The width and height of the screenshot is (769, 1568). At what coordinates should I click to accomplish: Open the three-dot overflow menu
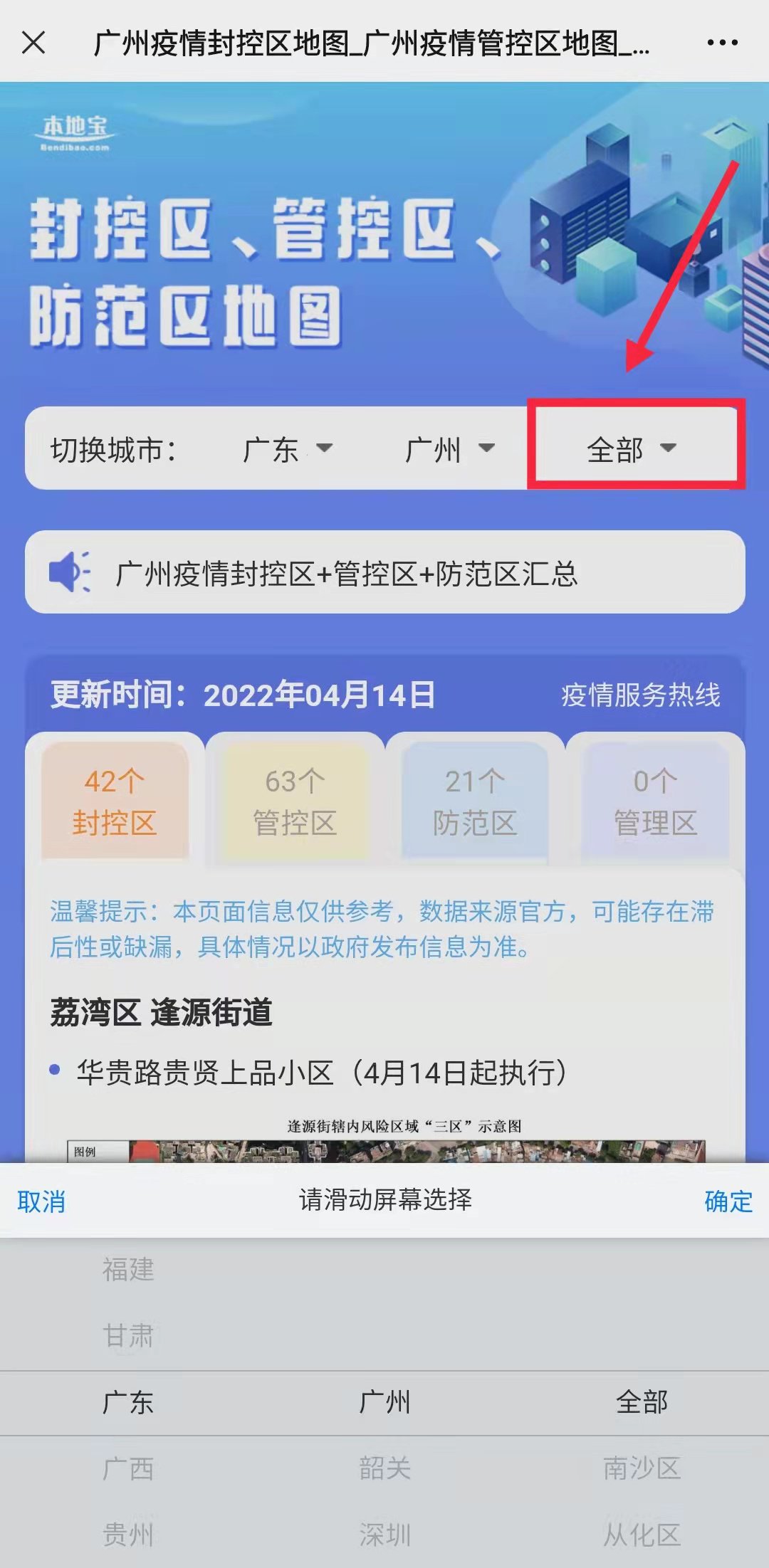point(722,43)
